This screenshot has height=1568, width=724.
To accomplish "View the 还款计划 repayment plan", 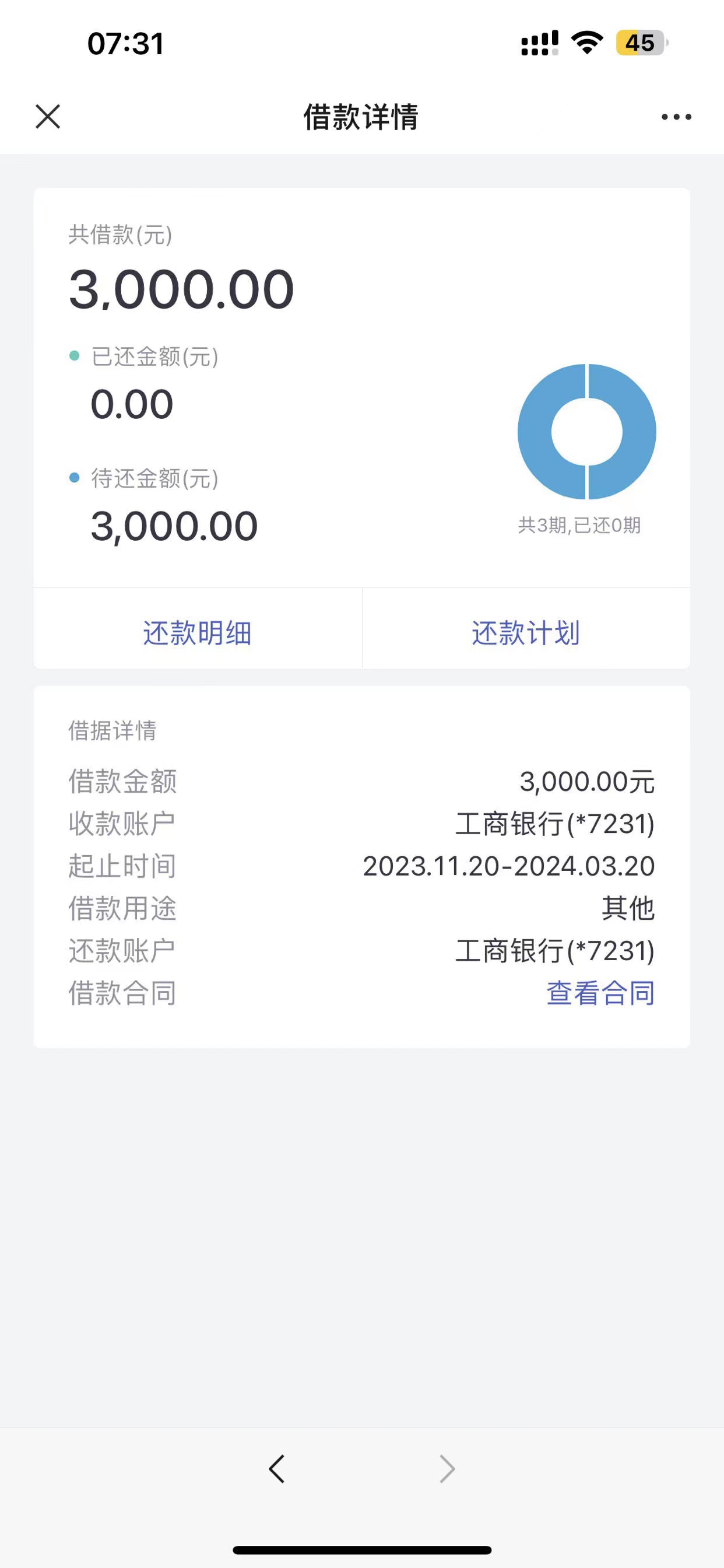I will (526, 632).
